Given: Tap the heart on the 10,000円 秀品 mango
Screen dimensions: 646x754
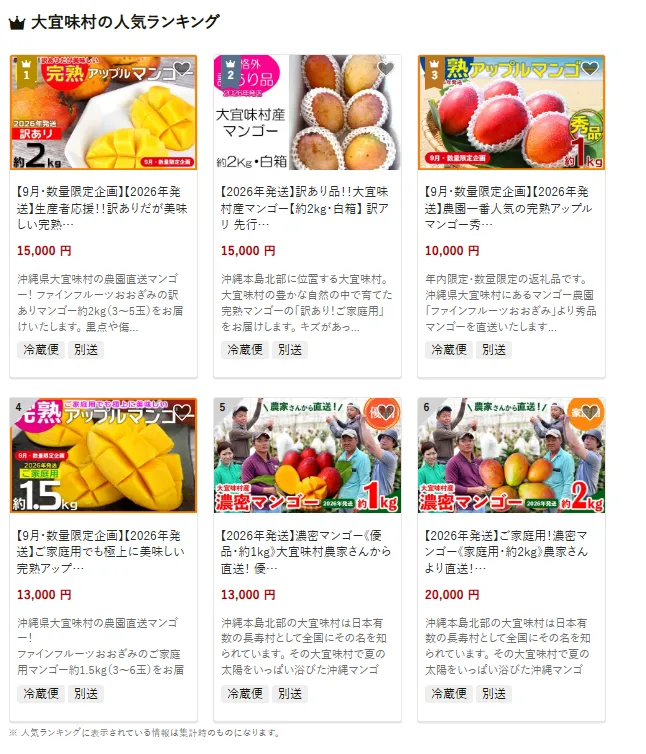Looking at the screenshot, I should pos(590,69).
